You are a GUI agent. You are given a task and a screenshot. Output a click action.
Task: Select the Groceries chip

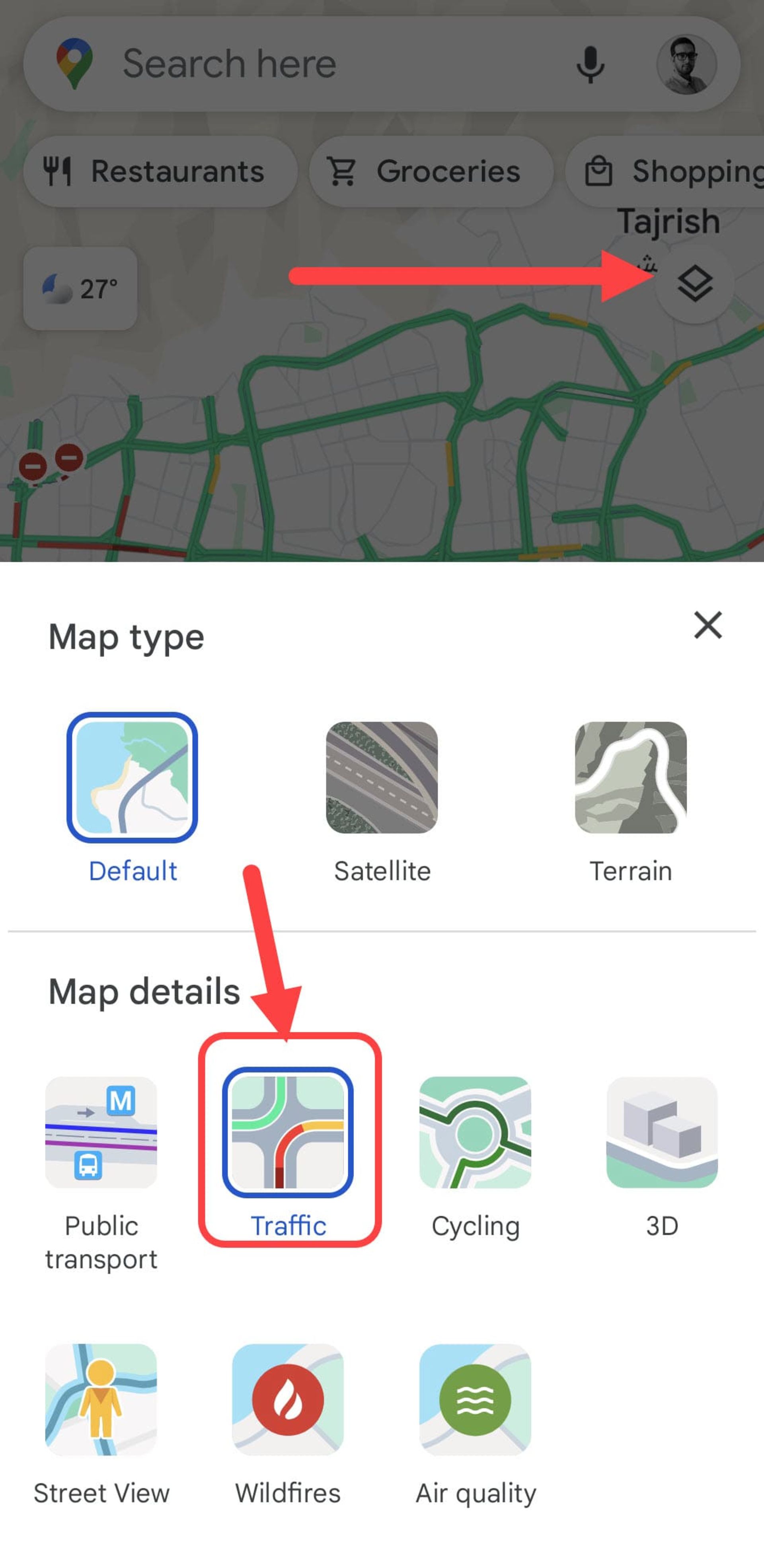(x=431, y=171)
